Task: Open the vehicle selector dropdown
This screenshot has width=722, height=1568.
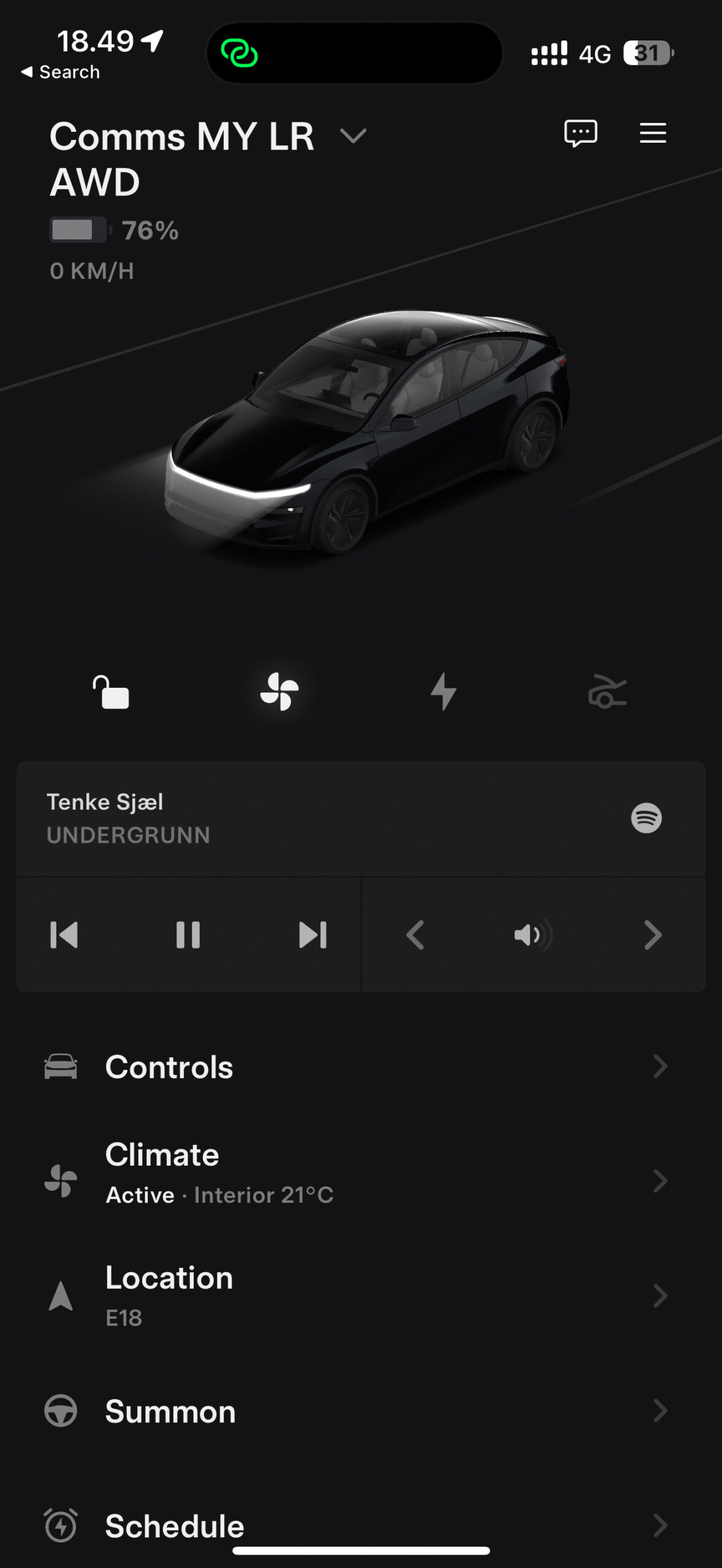Action: [x=353, y=136]
